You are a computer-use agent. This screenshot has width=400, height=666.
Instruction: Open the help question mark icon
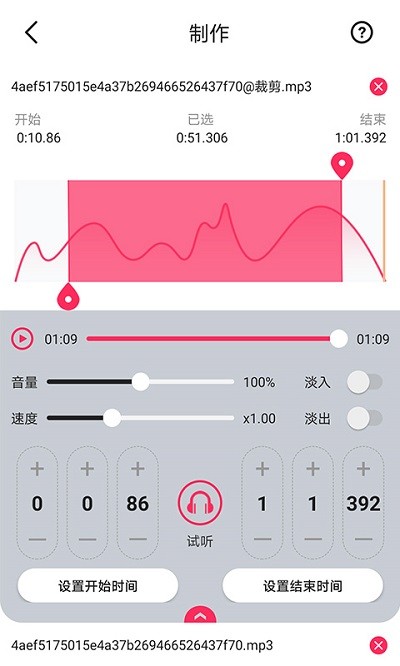coord(362,32)
